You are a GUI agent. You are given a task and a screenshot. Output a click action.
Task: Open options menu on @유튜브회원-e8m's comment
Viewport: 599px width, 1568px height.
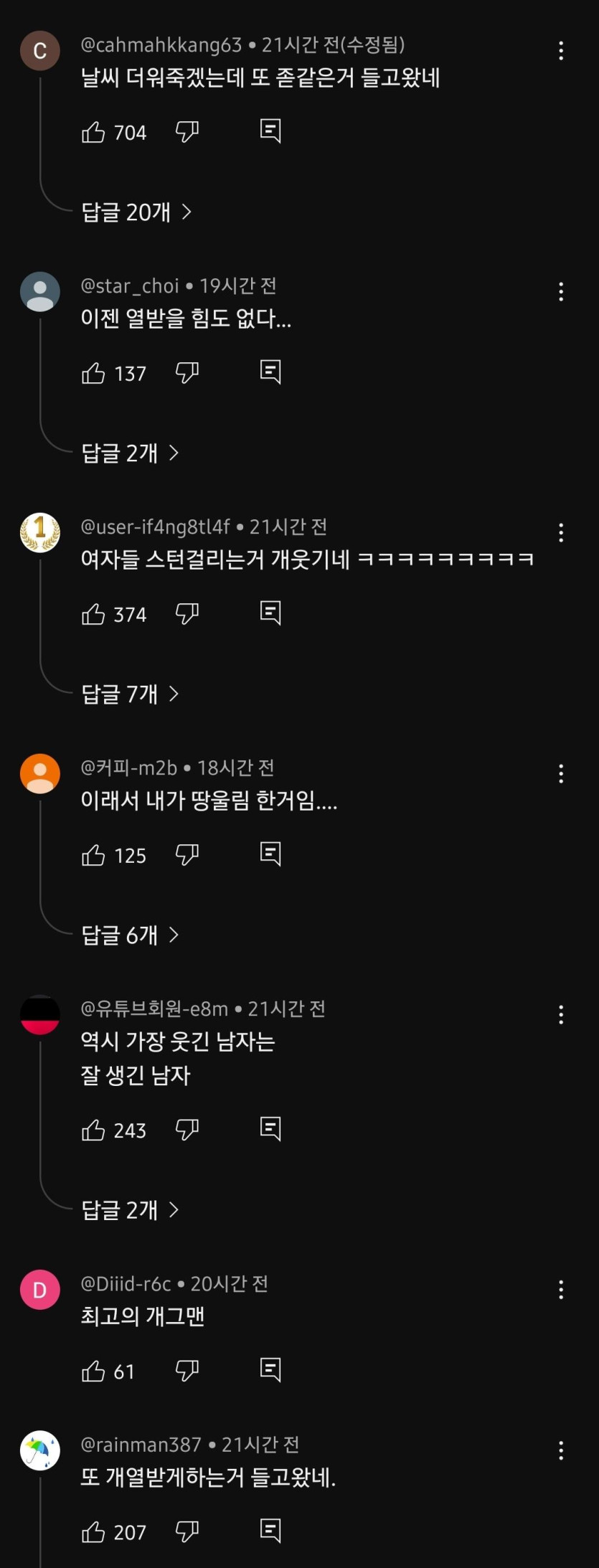pos(561,1014)
